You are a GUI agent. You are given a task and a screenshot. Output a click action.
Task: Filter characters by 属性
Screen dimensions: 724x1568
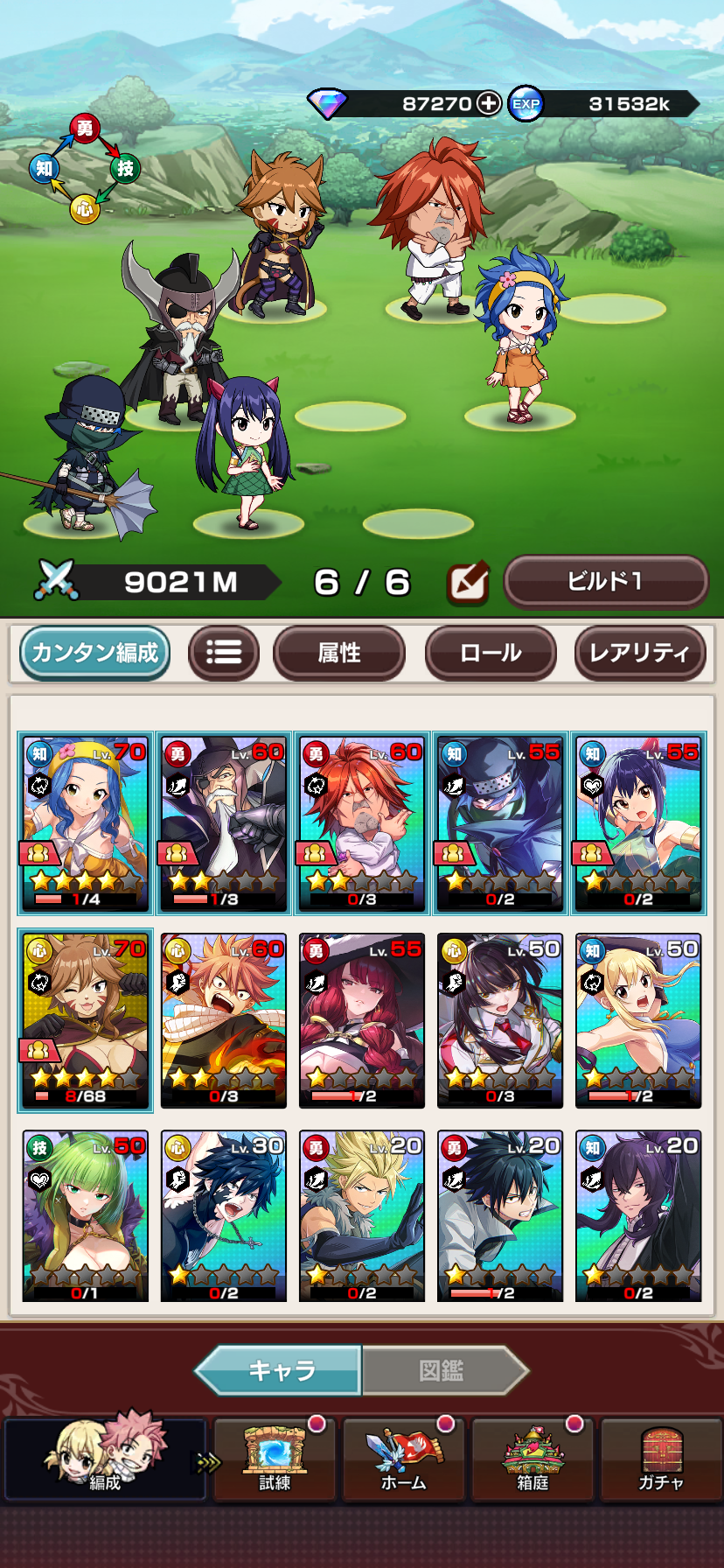pos(339,653)
